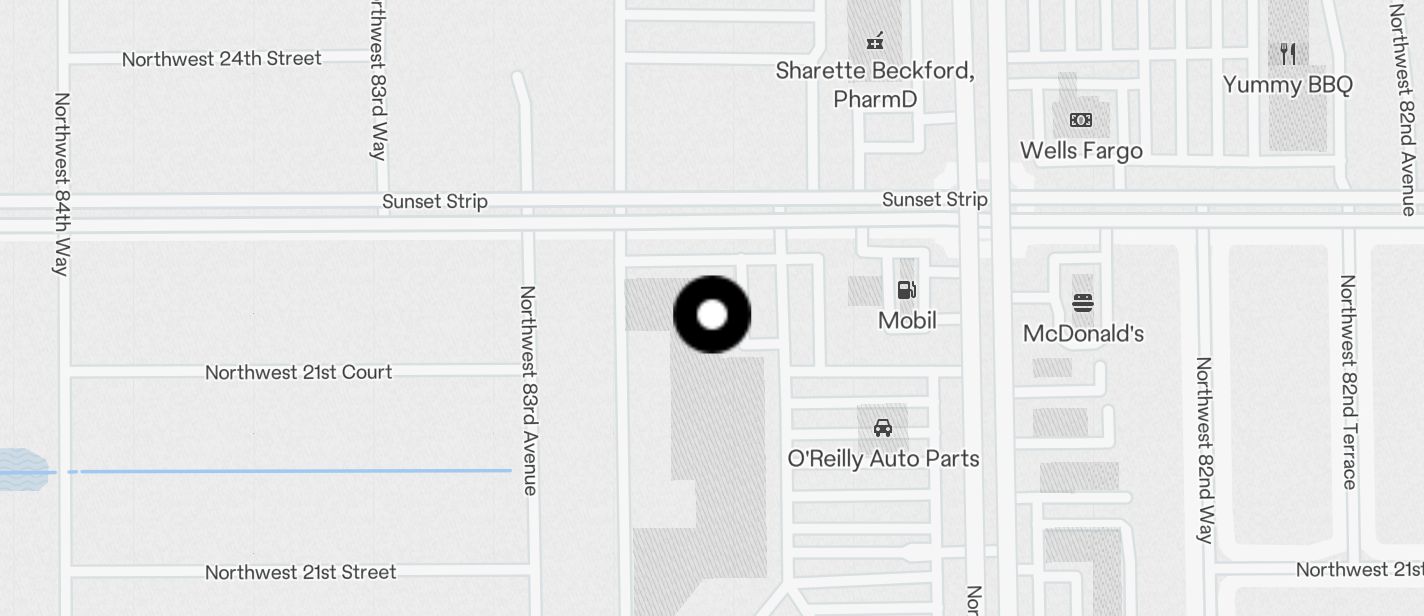Select the Mobil gas station marker
This screenshot has height=616, width=1424.
coord(906,291)
